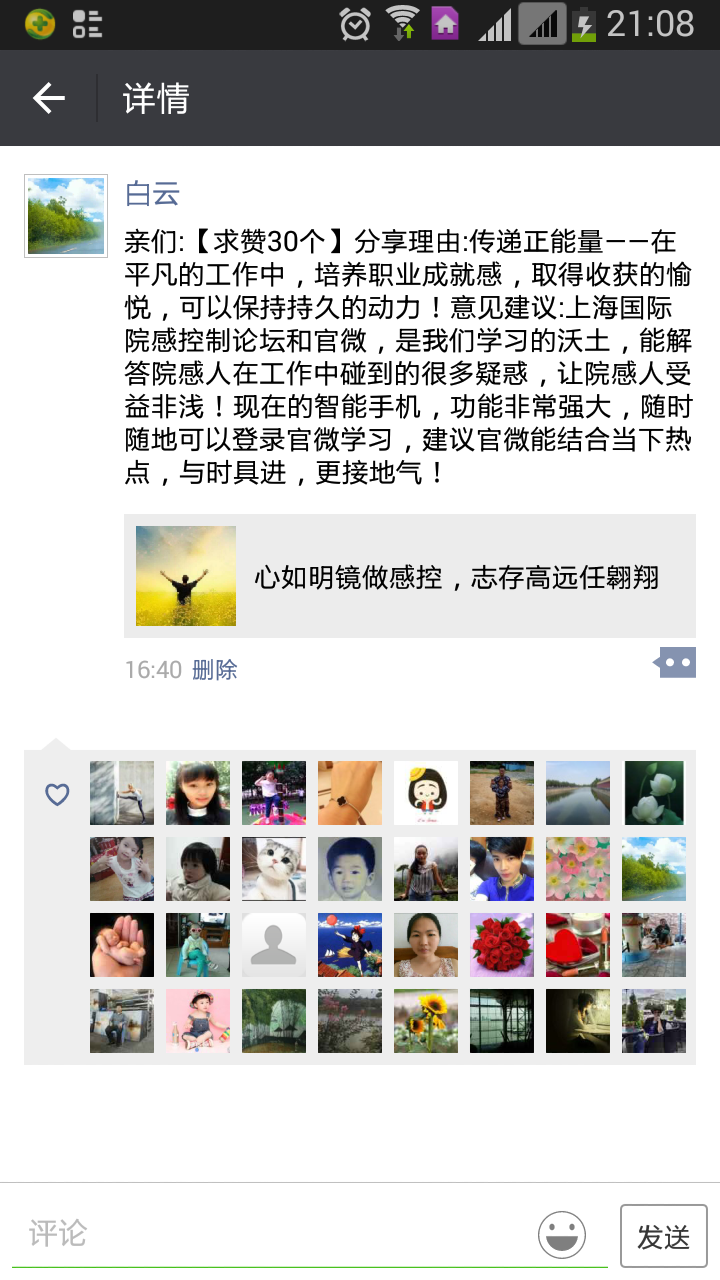The height and width of the screenshot is (1280, 720).
Task: Go back from the 详情 screen
Action: pos(48,98)
